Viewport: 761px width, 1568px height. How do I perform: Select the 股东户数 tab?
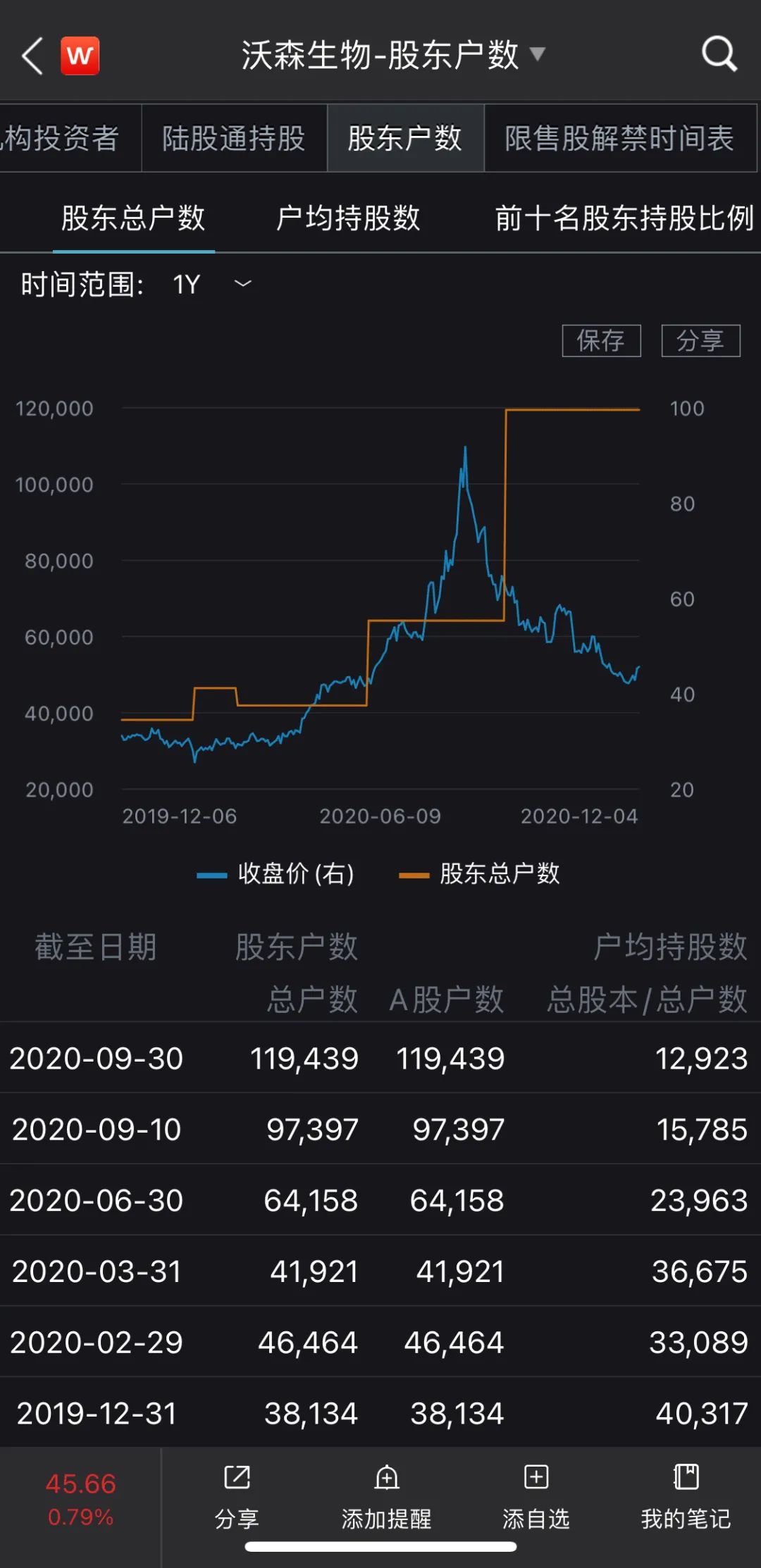pyautogui.click(x=405, y=138)
